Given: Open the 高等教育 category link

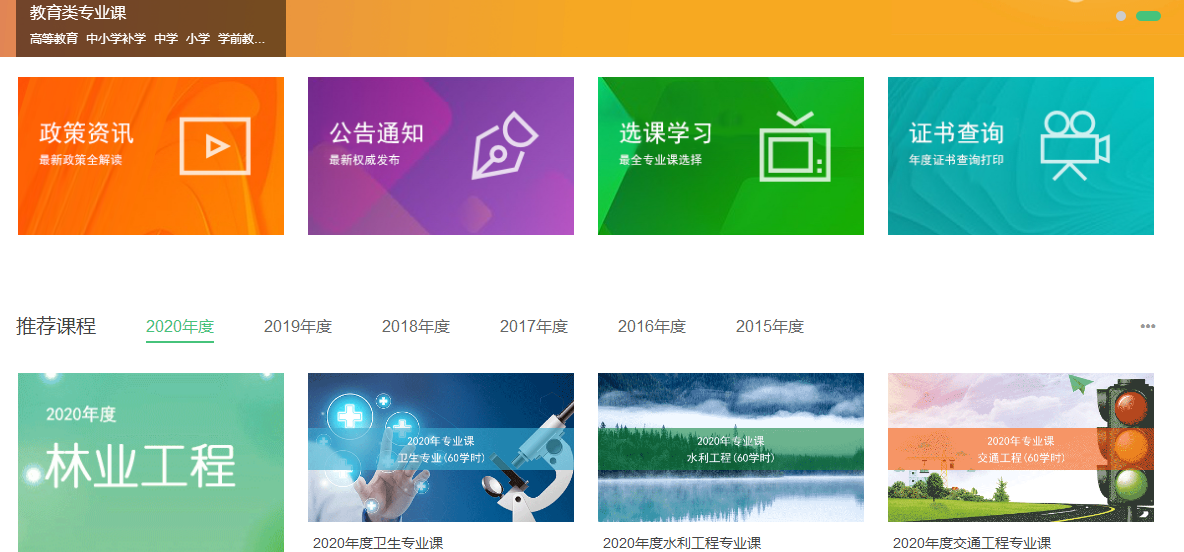Looking at the screenshot, I should [54, 39].
